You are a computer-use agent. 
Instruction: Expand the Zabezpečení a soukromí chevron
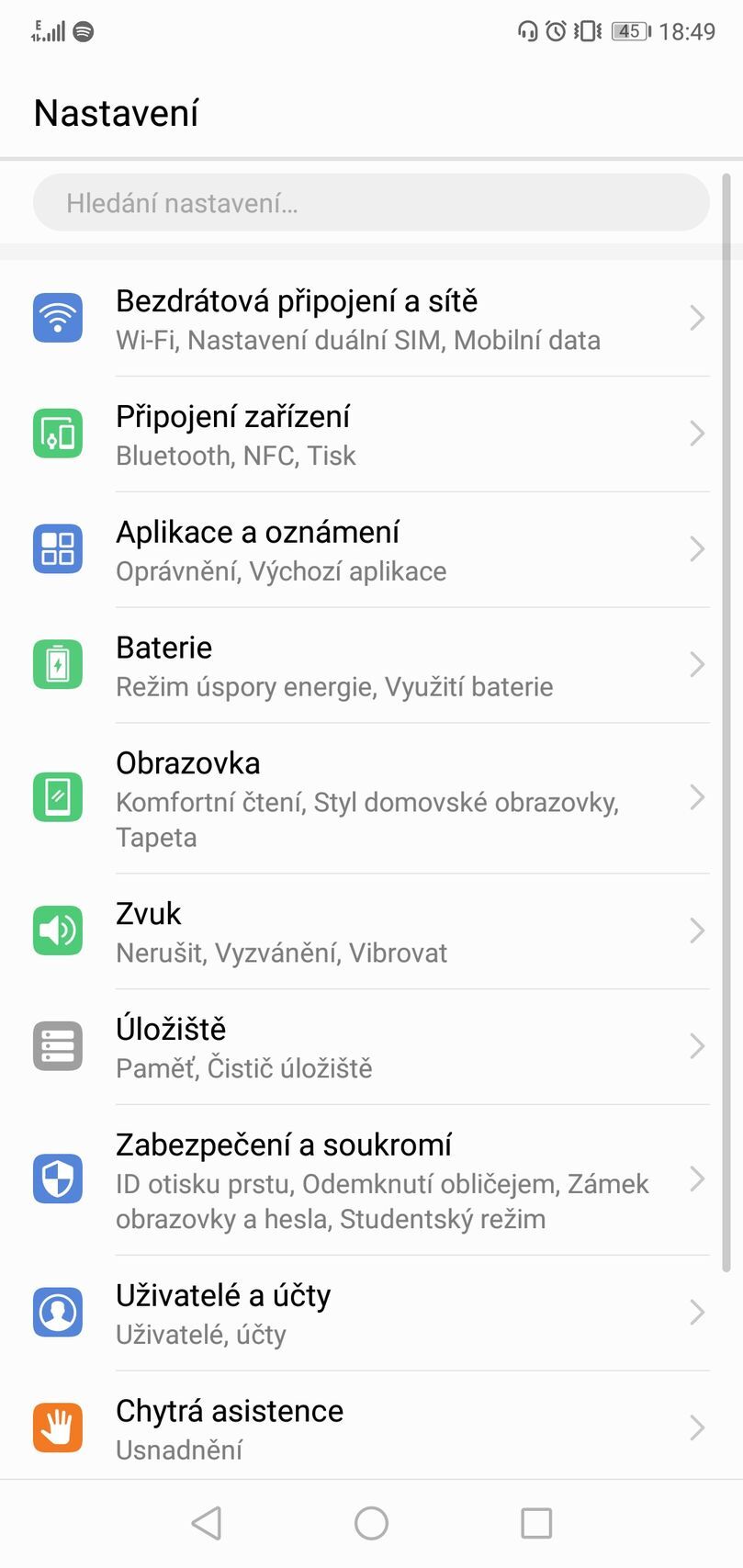(696, 1179)
